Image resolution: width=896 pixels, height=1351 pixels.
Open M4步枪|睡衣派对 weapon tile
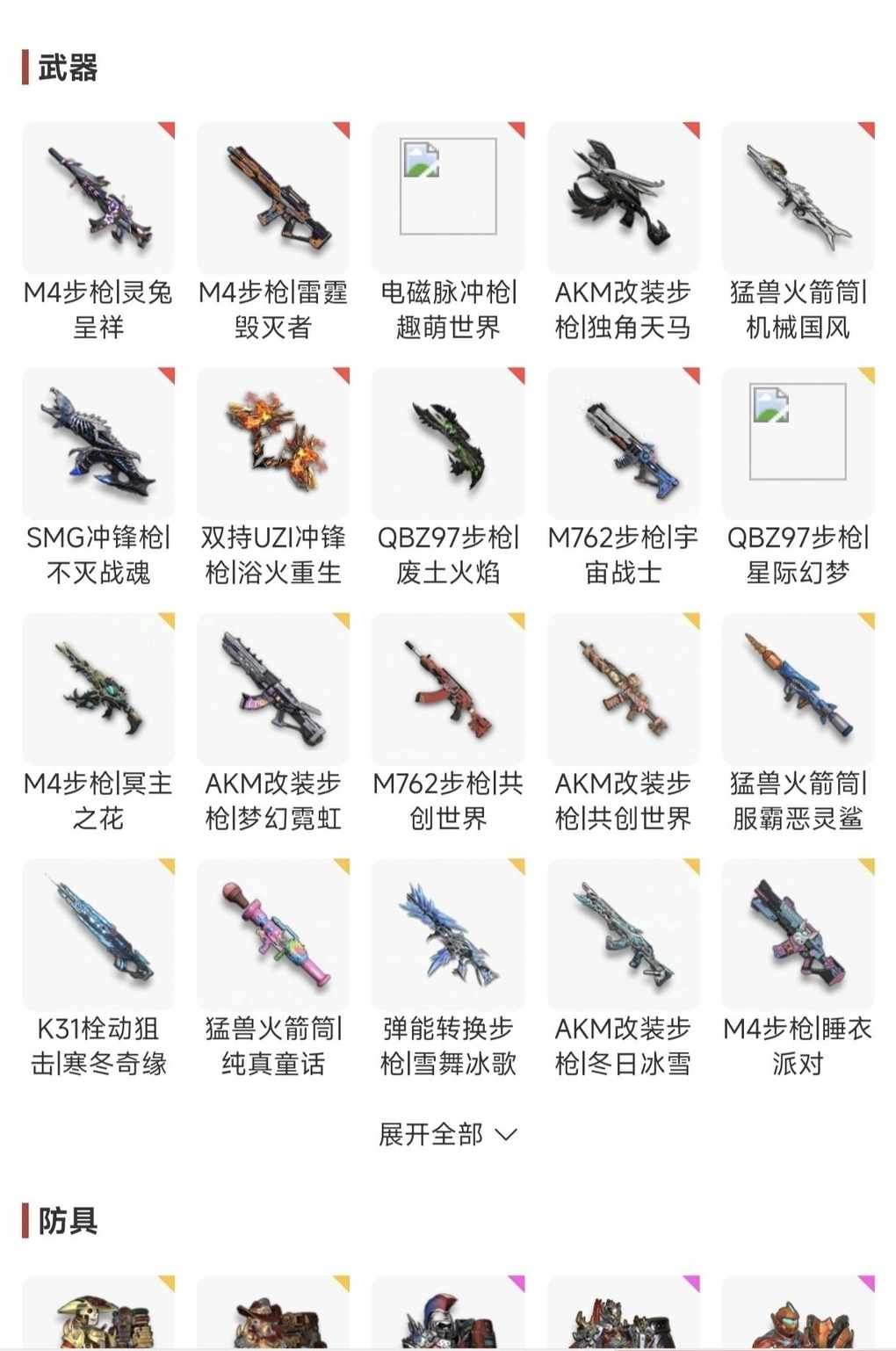tap(798, 935)
